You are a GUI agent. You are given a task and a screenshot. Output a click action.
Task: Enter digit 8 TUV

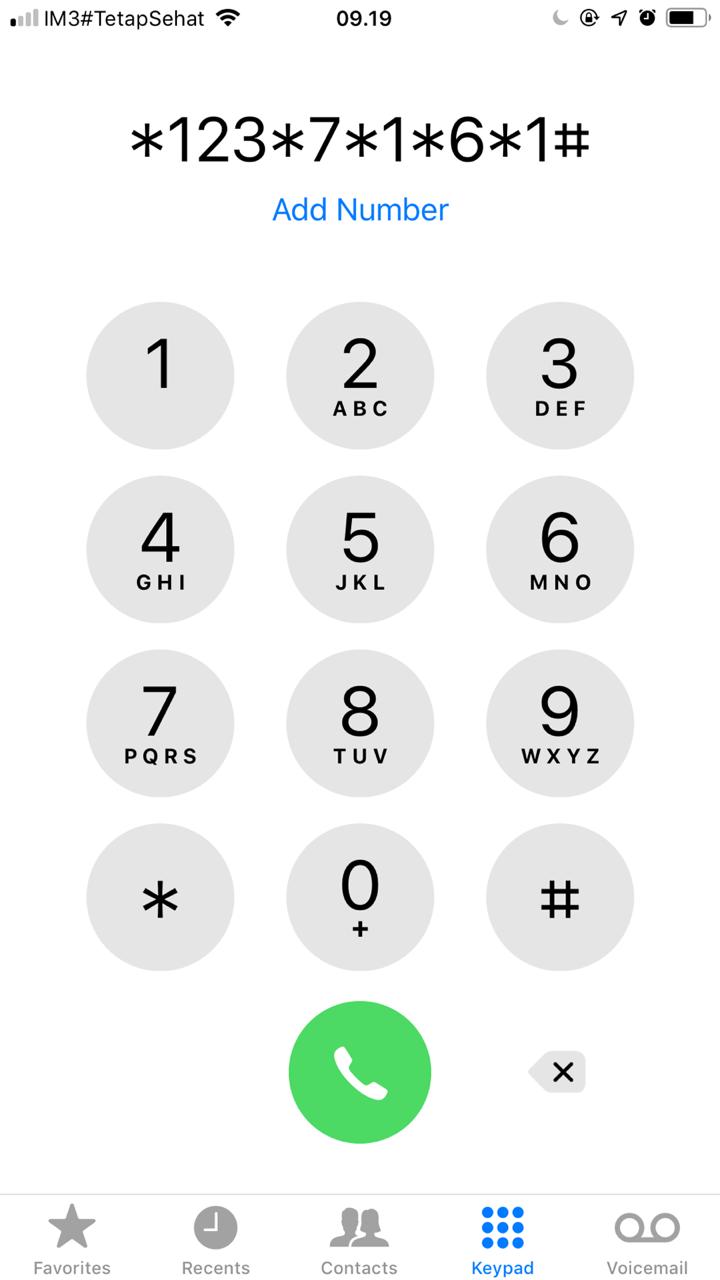(360, 724)
